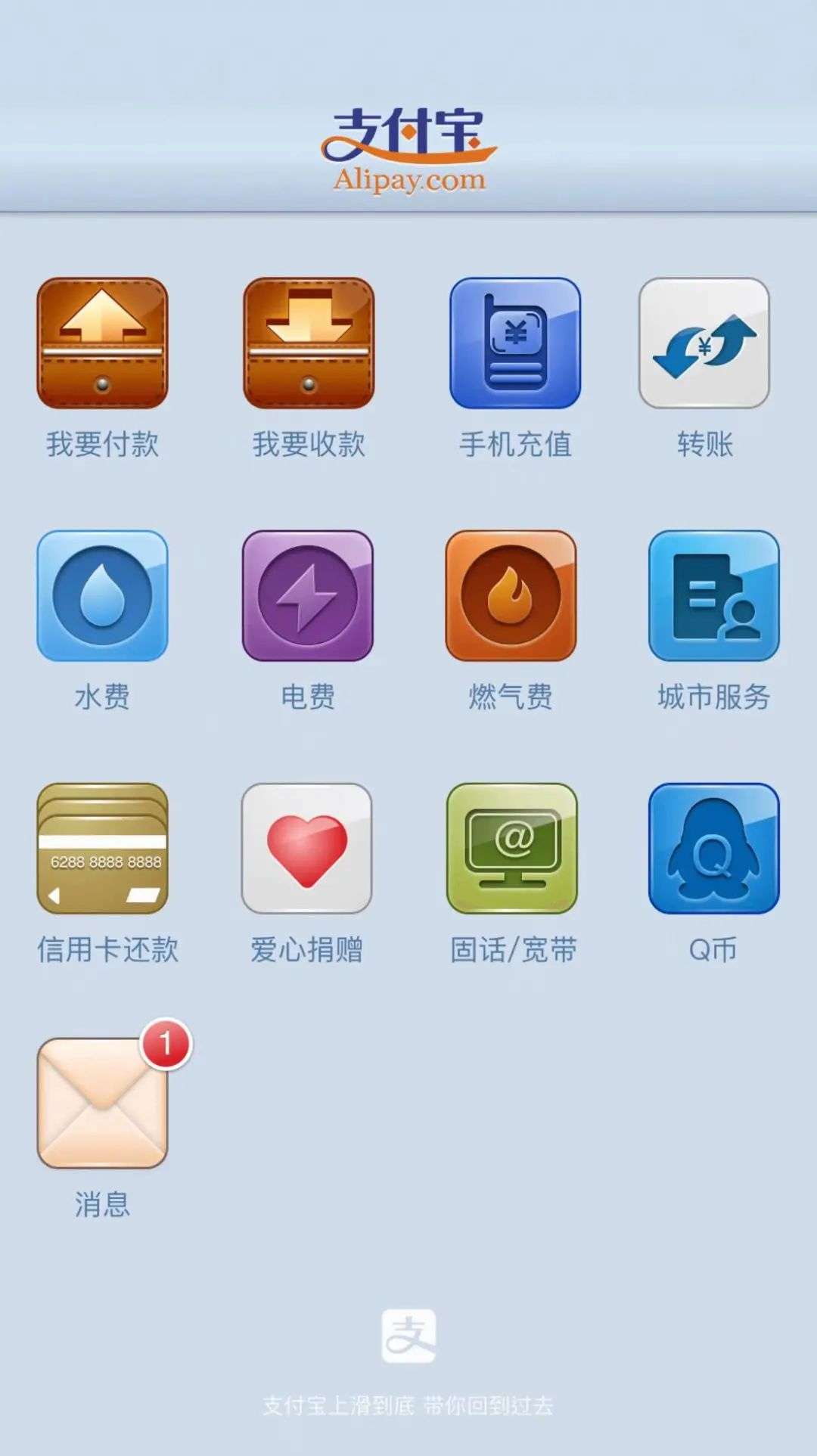817x1456 pixels.
Task: Open 城市服务 city services
Action: [713, 596]
